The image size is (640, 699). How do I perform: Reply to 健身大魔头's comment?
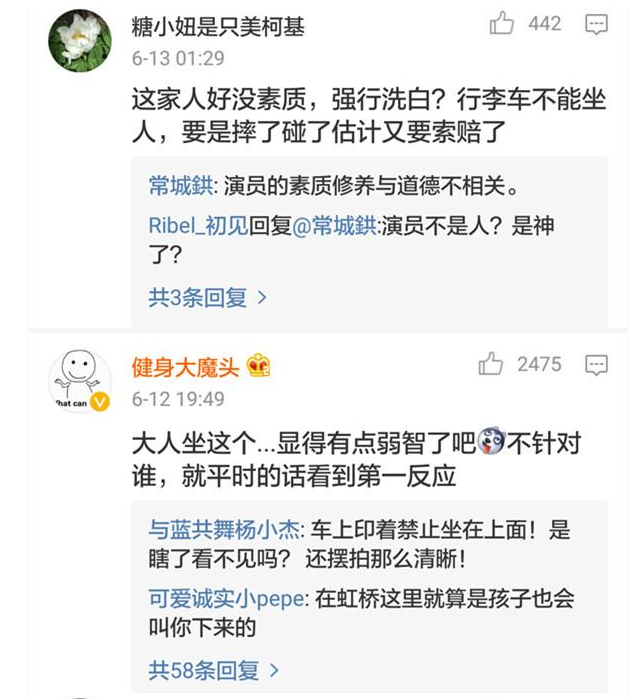(597, 365)
